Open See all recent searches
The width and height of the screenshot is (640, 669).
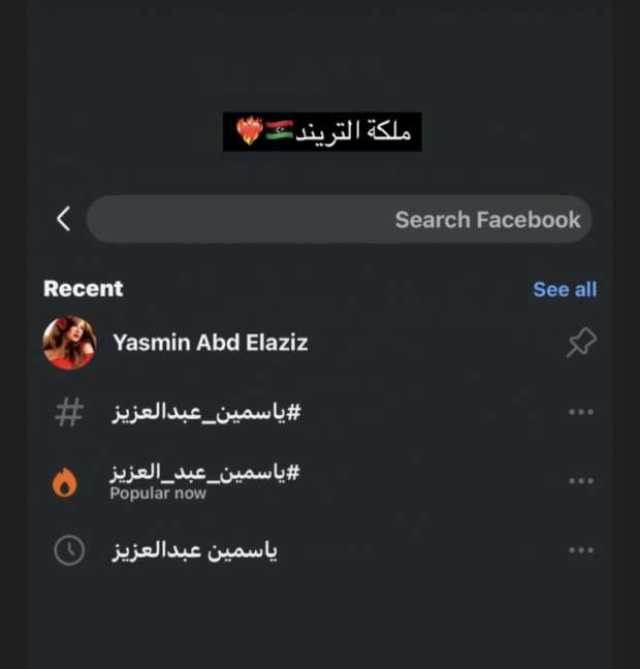[x=564, y=289]
